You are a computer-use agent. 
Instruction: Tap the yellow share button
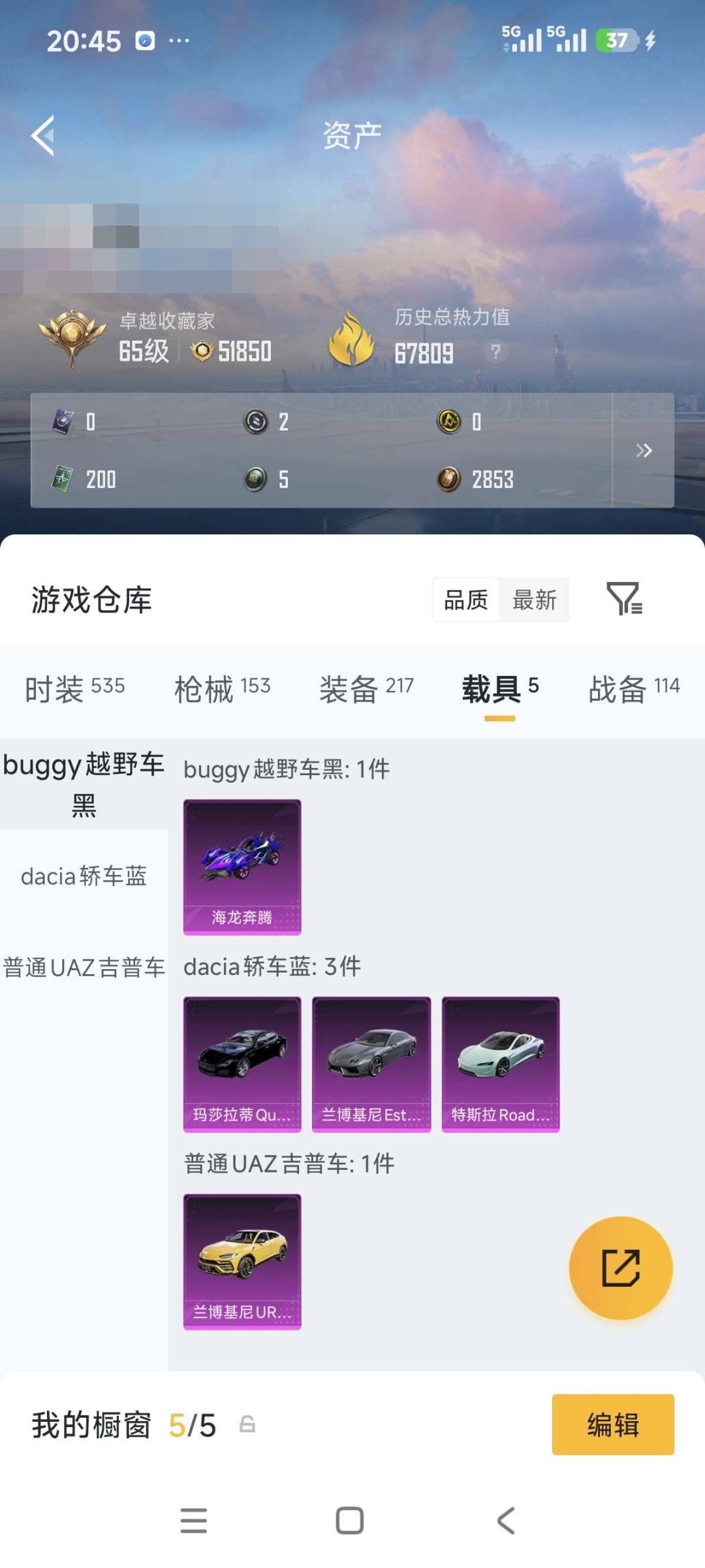(x=621, y=1268)
